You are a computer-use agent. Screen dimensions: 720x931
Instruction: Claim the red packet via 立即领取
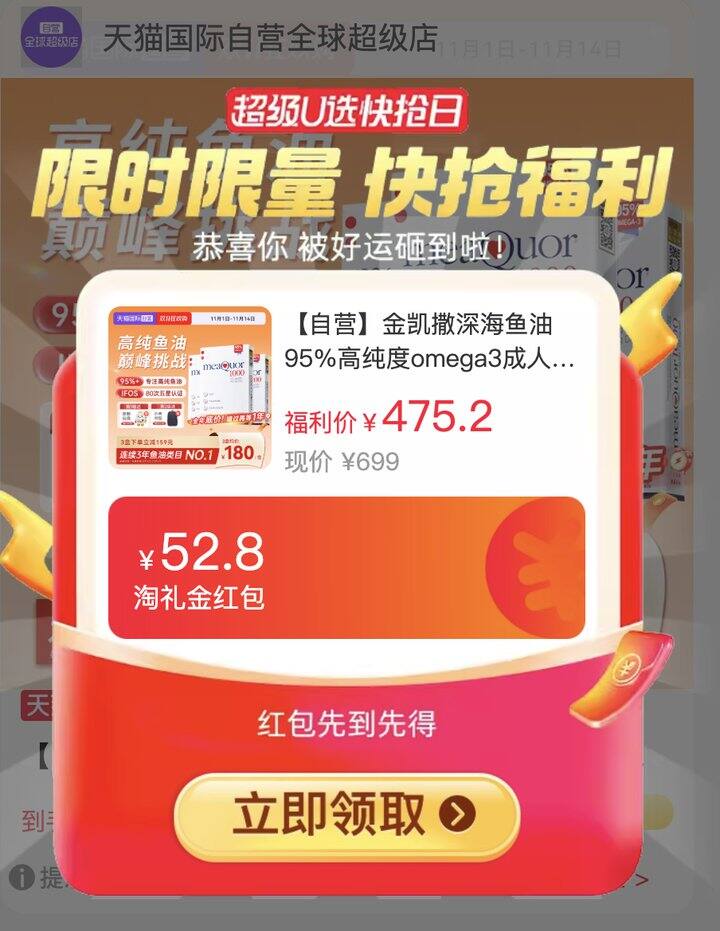click(x=347, y=815)
